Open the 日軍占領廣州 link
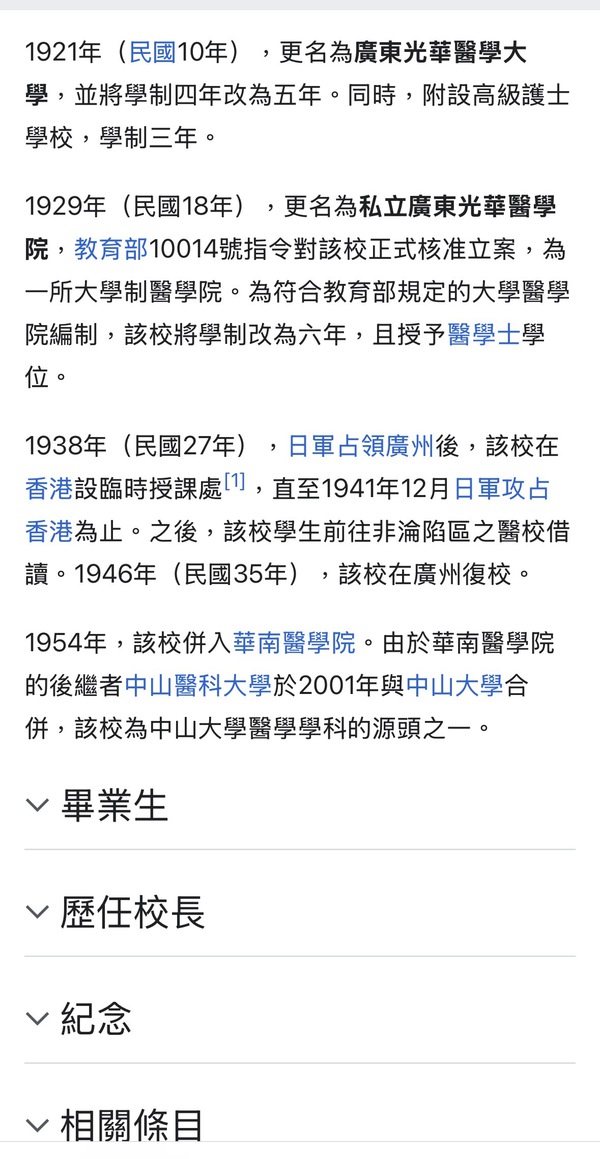 (x=360, y=446)
